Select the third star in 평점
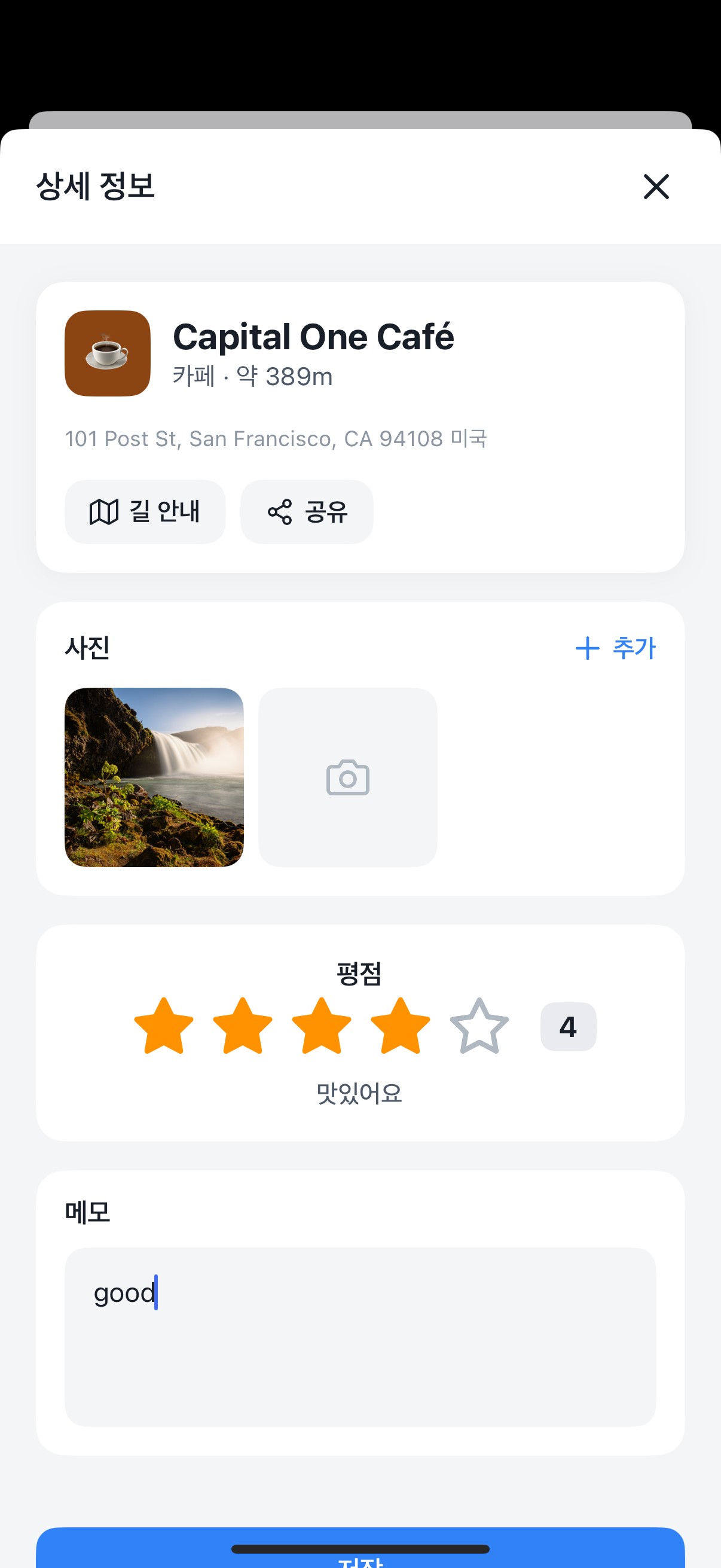Viewport: 721px width, 1568px height. [321, 1026]
